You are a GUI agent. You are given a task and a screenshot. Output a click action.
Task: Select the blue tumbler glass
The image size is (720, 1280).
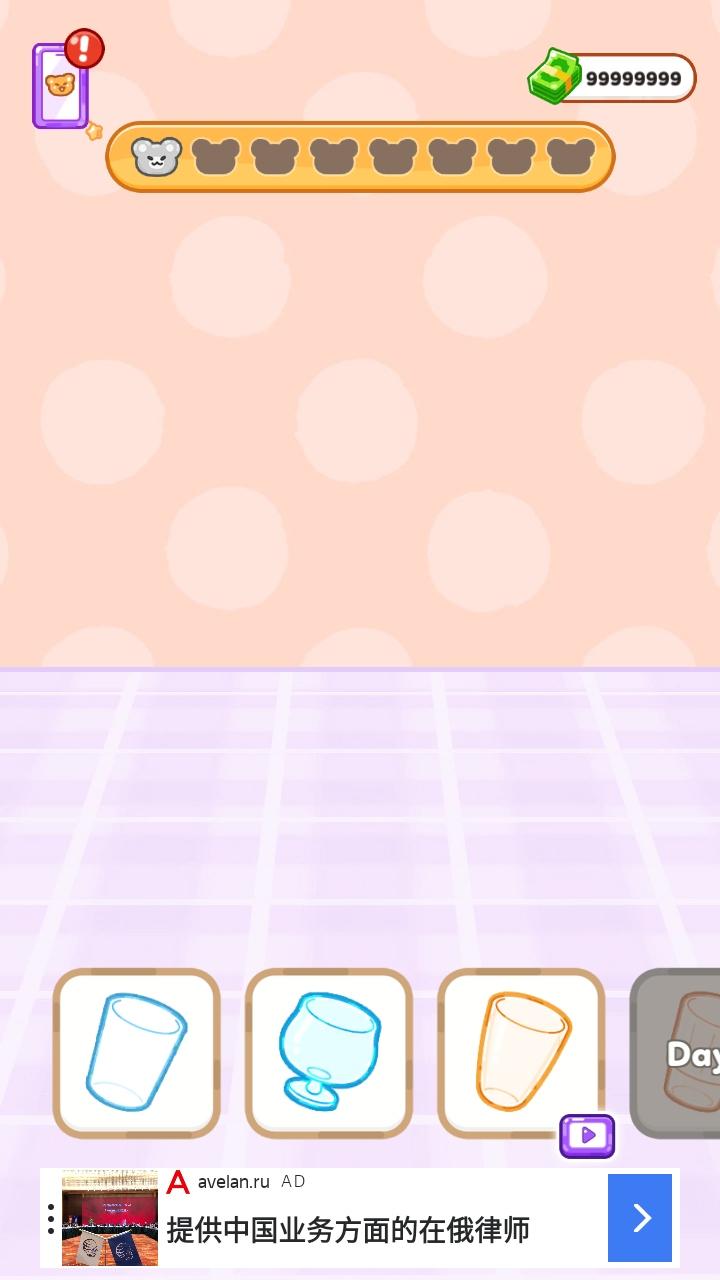[x=136, y=1052]
